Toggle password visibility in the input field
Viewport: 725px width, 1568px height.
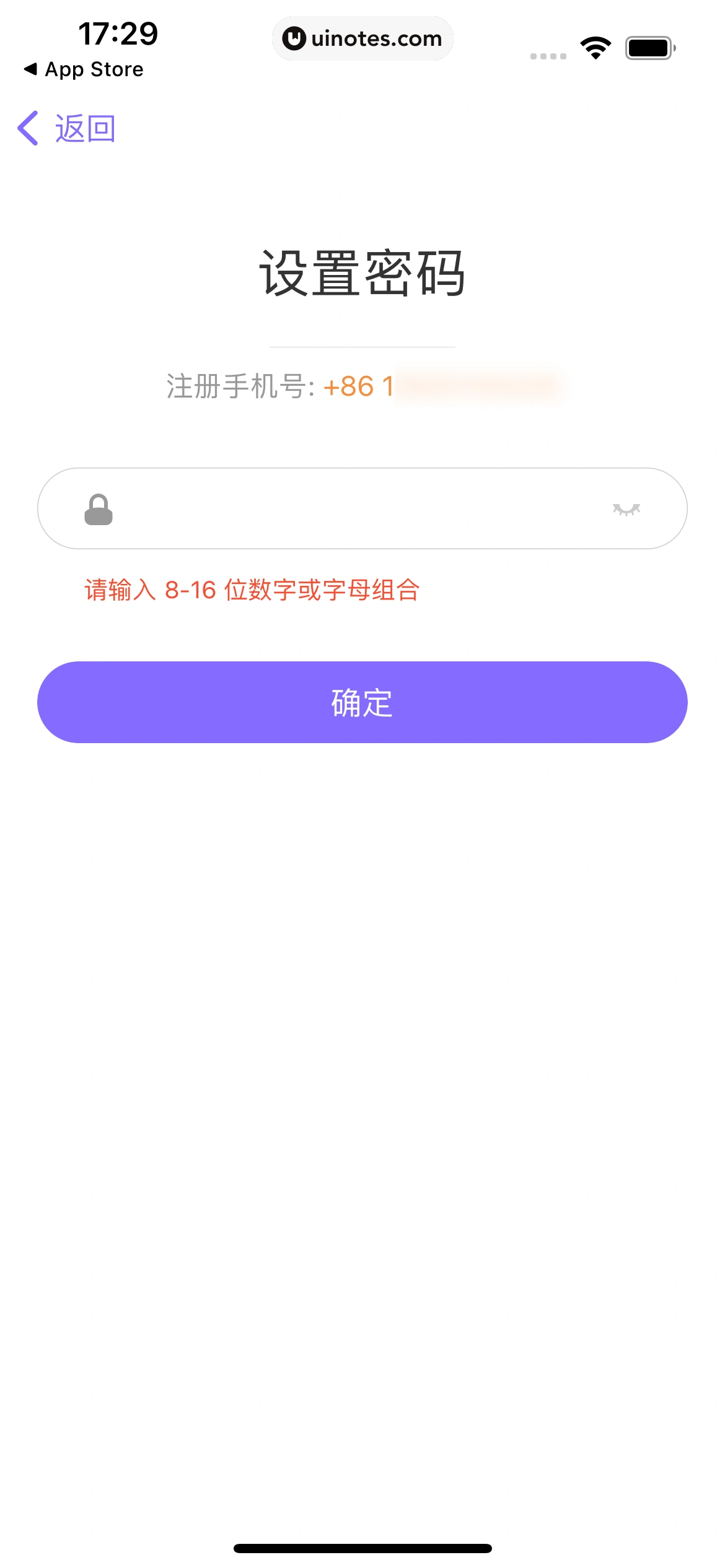coord(627,508)
